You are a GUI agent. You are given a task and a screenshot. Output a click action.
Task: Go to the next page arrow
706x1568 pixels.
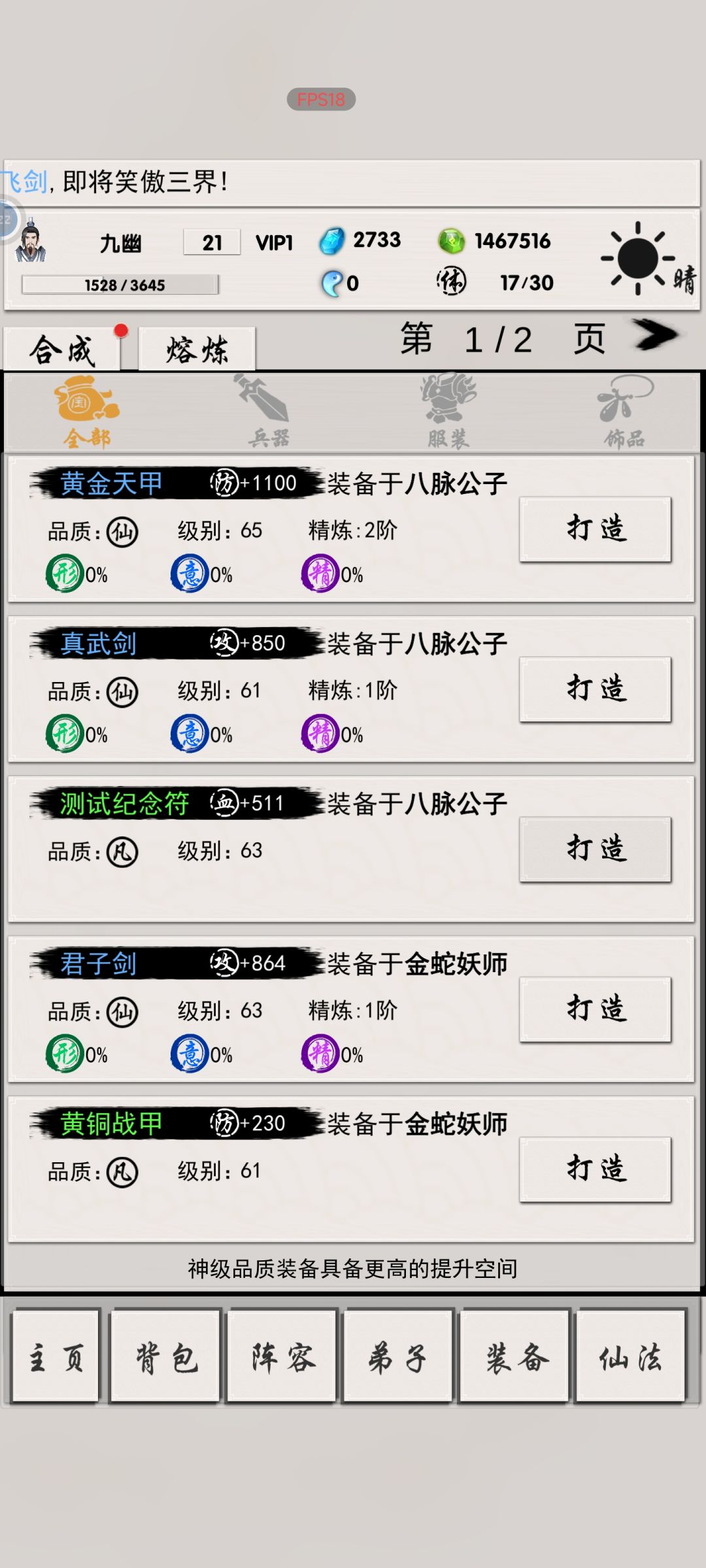point(656,335)
